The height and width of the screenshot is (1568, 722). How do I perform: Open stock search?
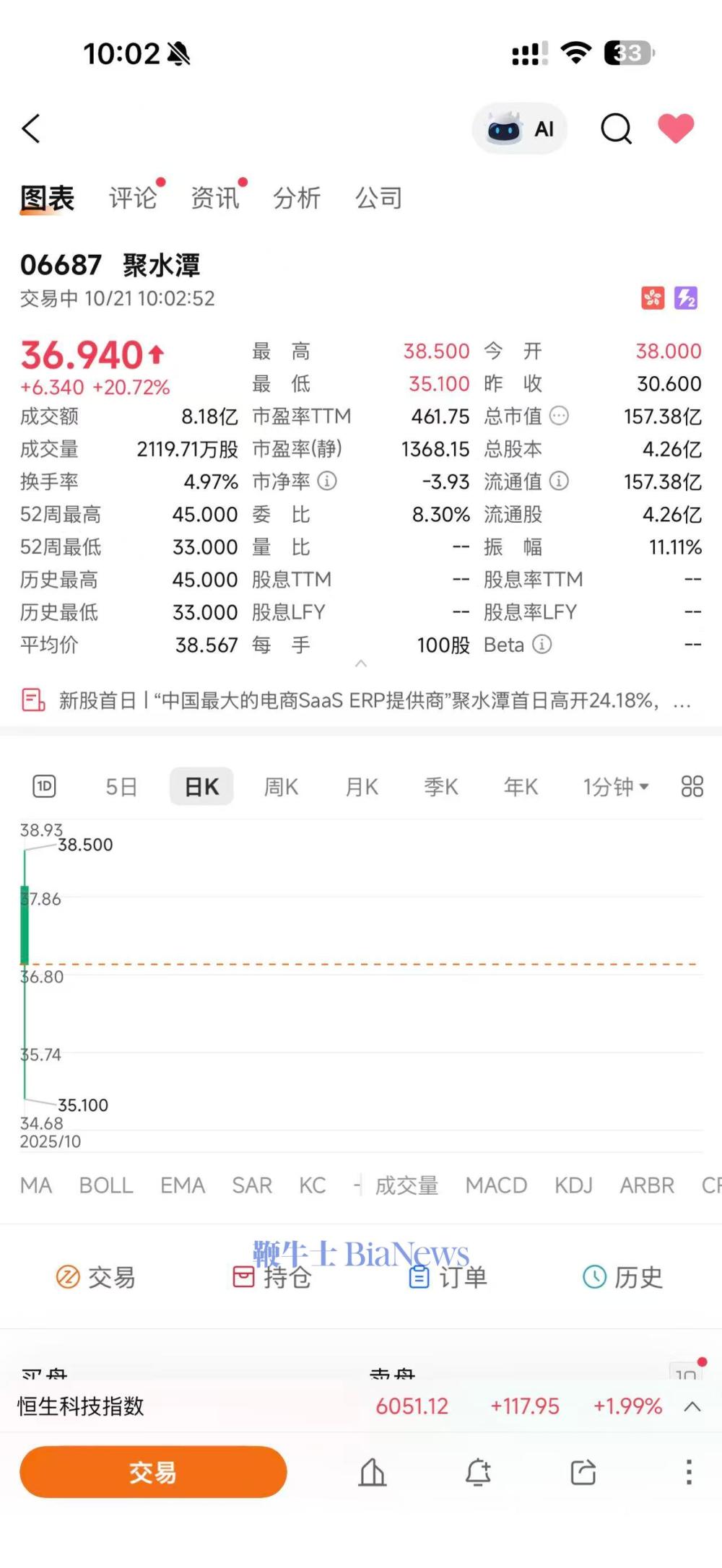616,129
